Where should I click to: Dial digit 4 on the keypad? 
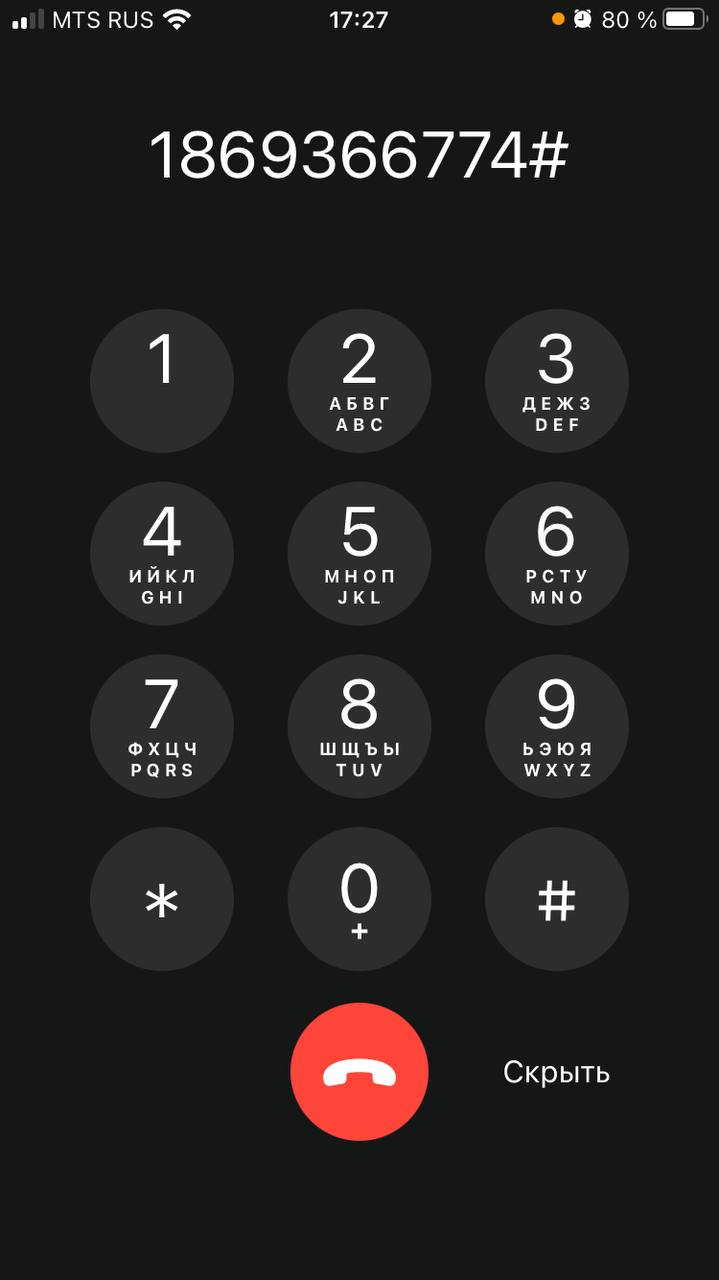tap(162, 554)
